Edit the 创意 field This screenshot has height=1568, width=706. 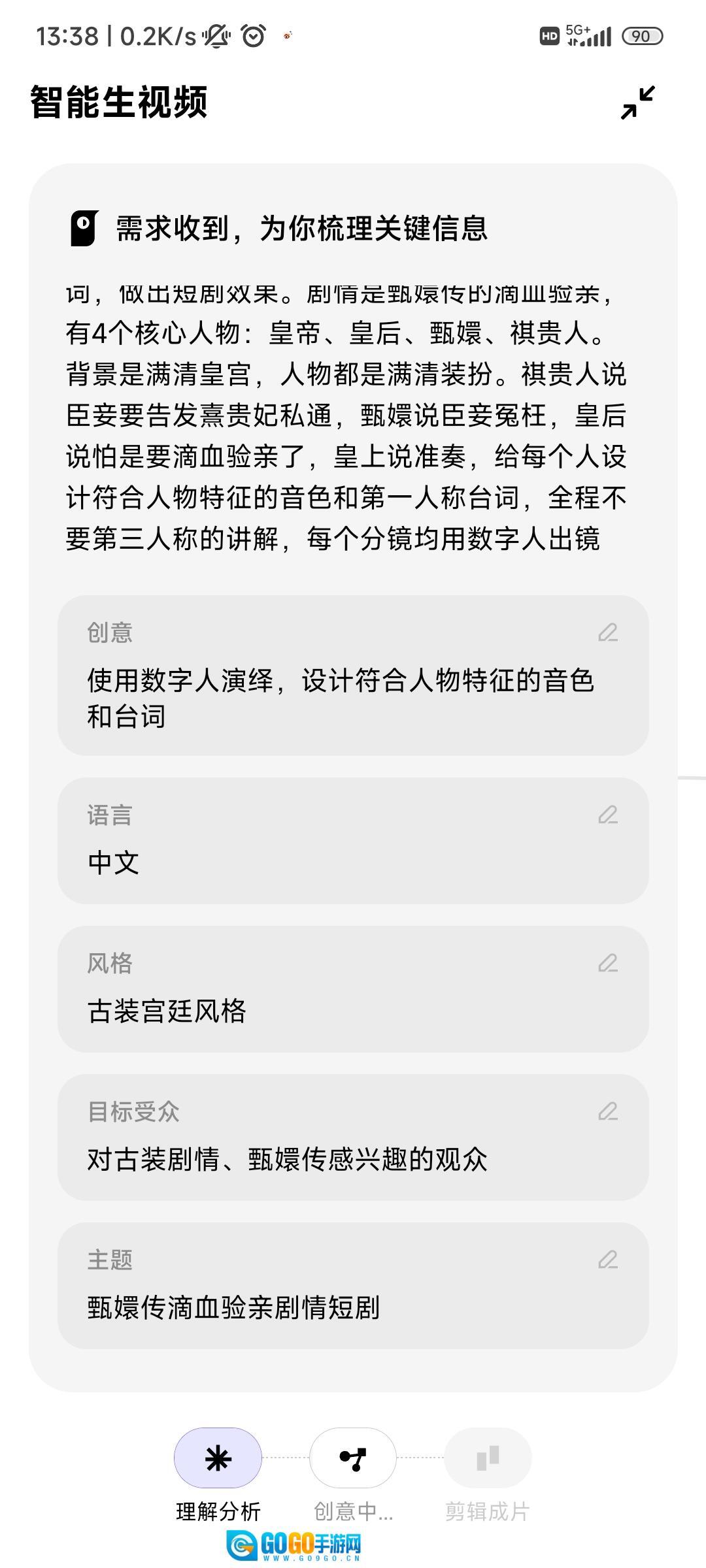pos(608,632)
